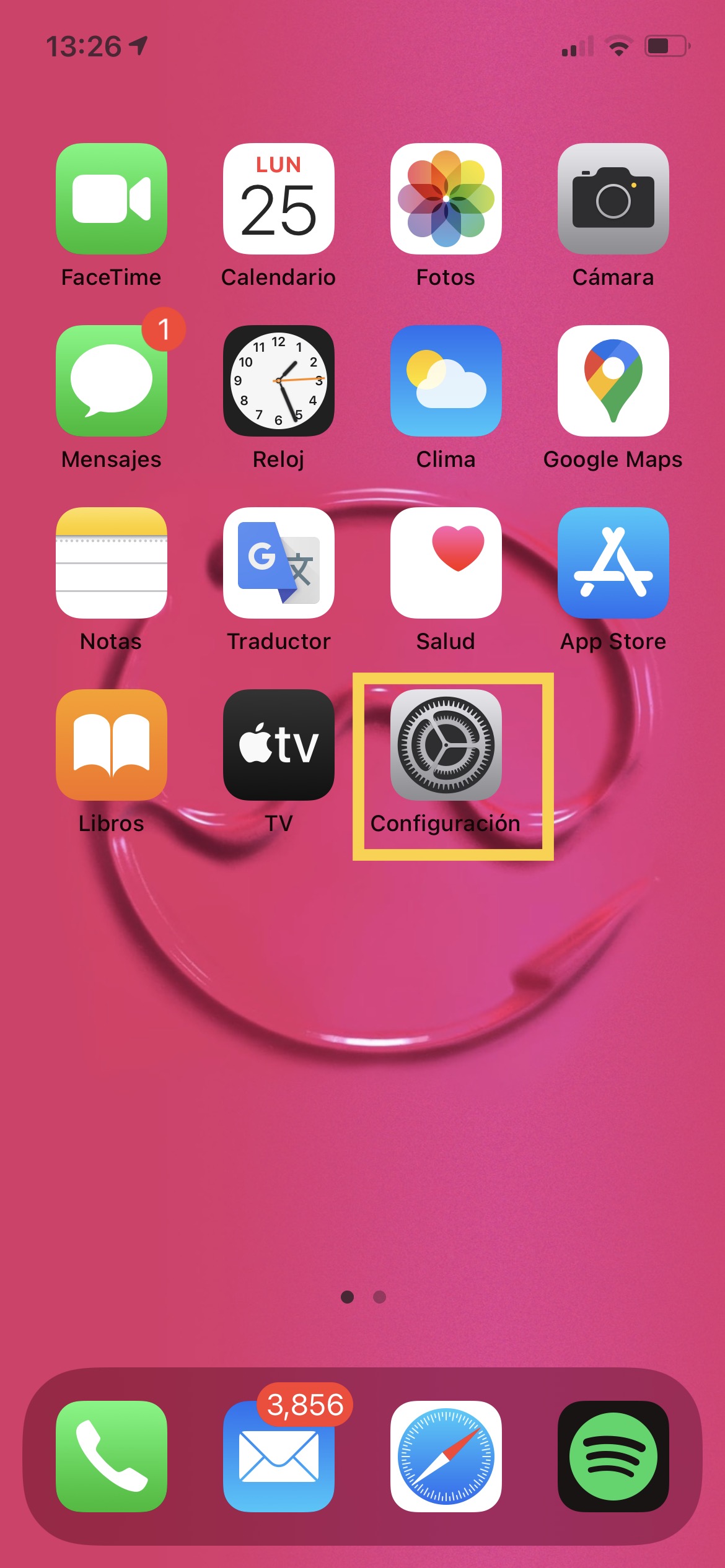Screen dimensions: 725x1568
Task: Check the weather in Clima
Action: (x=446, y=381)
